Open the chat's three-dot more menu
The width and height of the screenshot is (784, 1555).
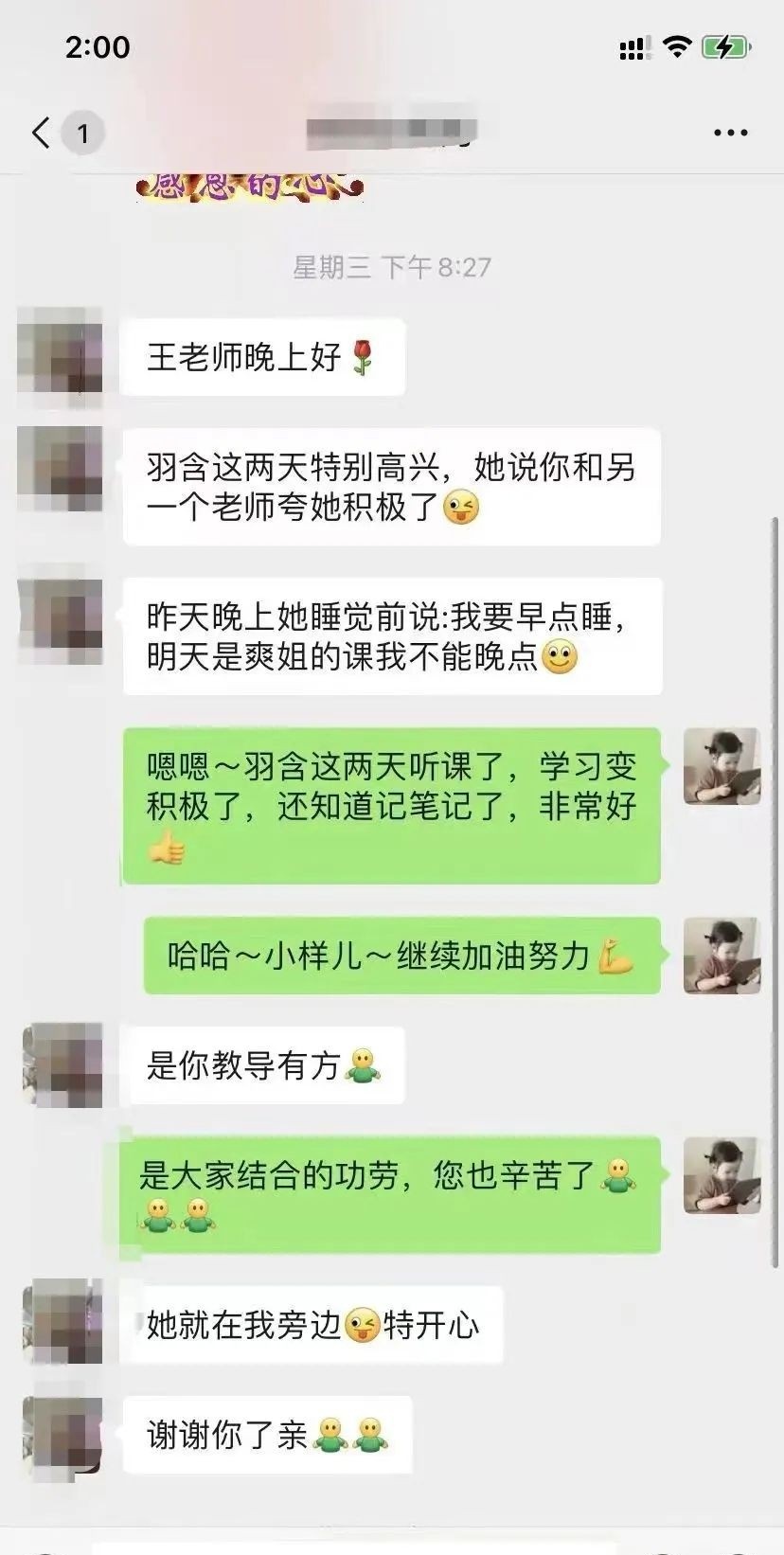coord(730,133)
